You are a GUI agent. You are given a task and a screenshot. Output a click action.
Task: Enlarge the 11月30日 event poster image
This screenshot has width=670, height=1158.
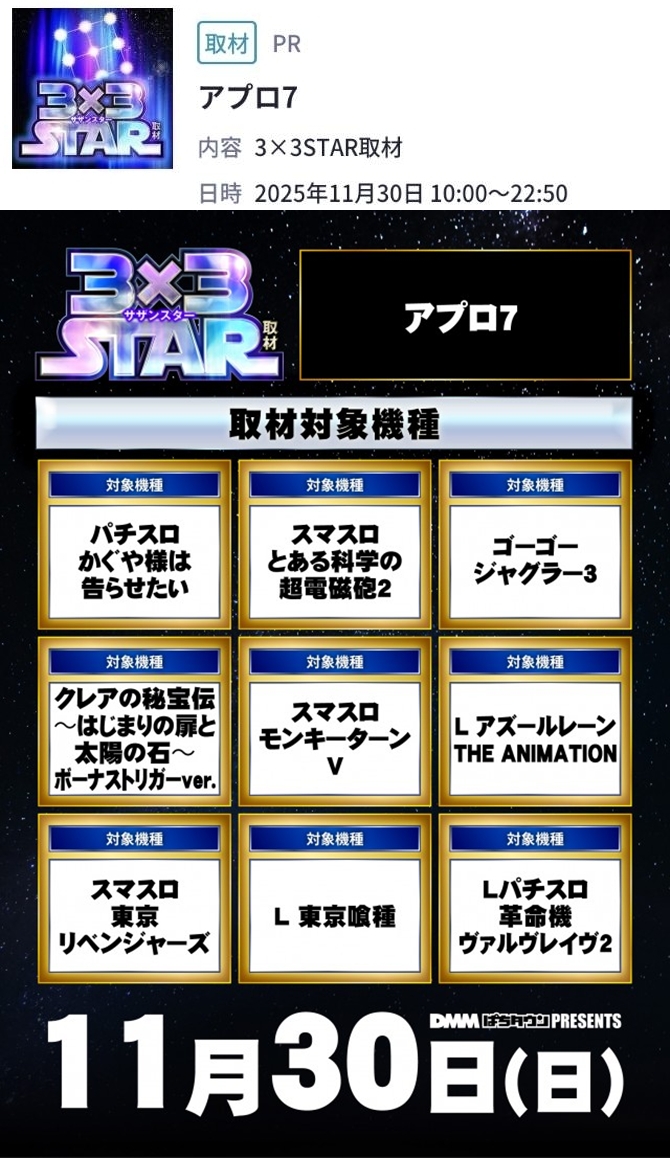[x=335, y=684]
